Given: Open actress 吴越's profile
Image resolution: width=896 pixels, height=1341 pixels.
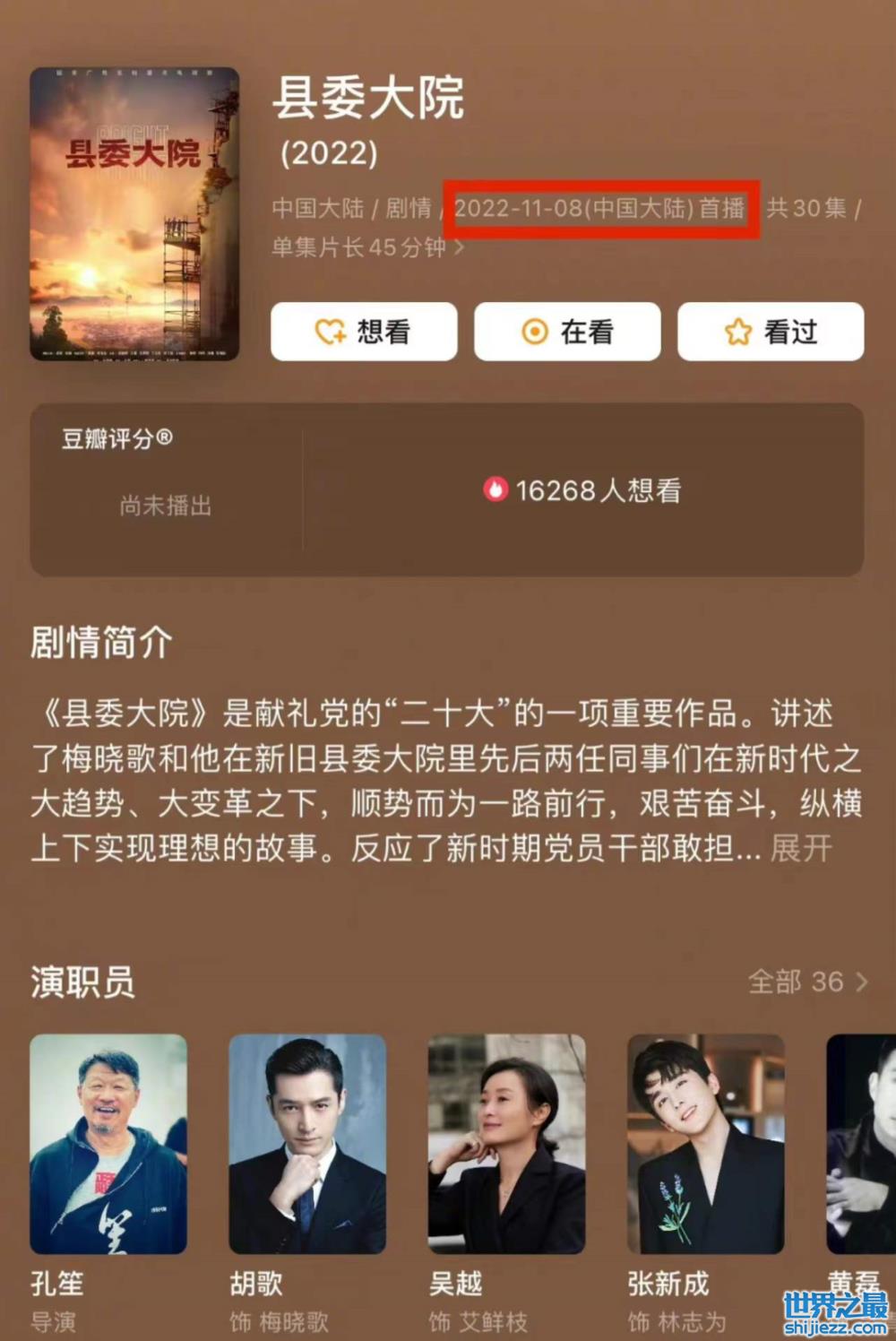Looking at the screenshot, I should click(x=506, y=1145).
